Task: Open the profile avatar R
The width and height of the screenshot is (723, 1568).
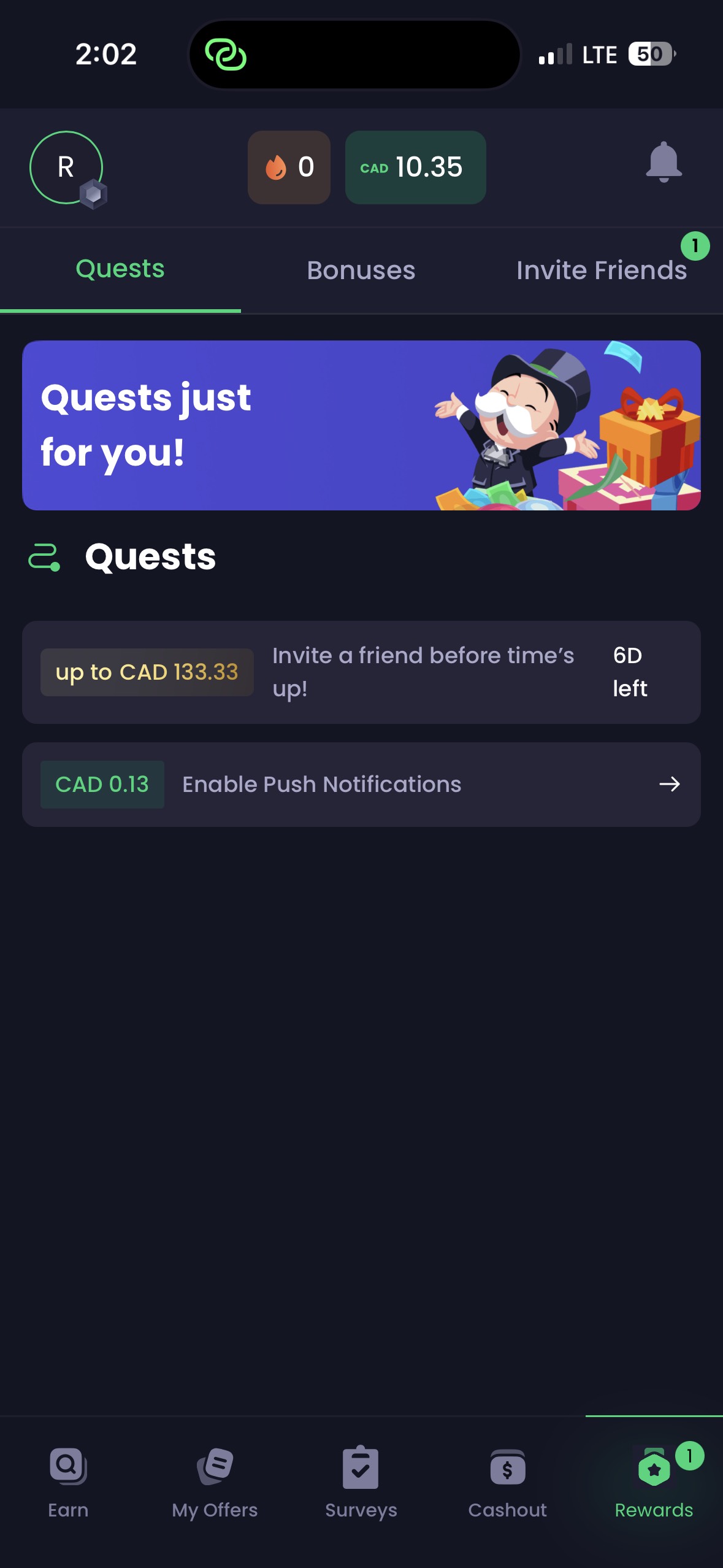Action: pos(66,167)
